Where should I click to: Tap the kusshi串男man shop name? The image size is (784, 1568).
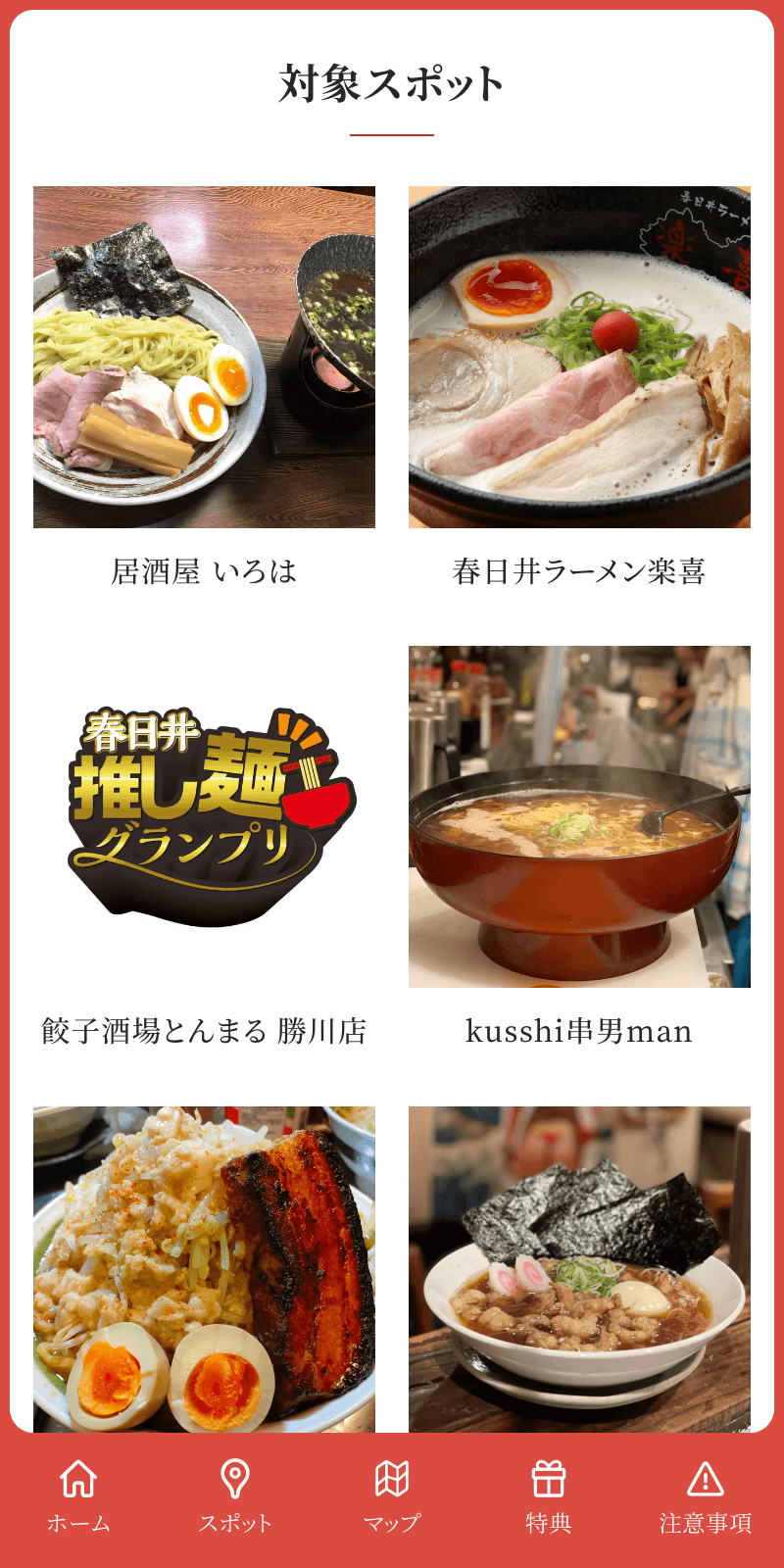580,1030
